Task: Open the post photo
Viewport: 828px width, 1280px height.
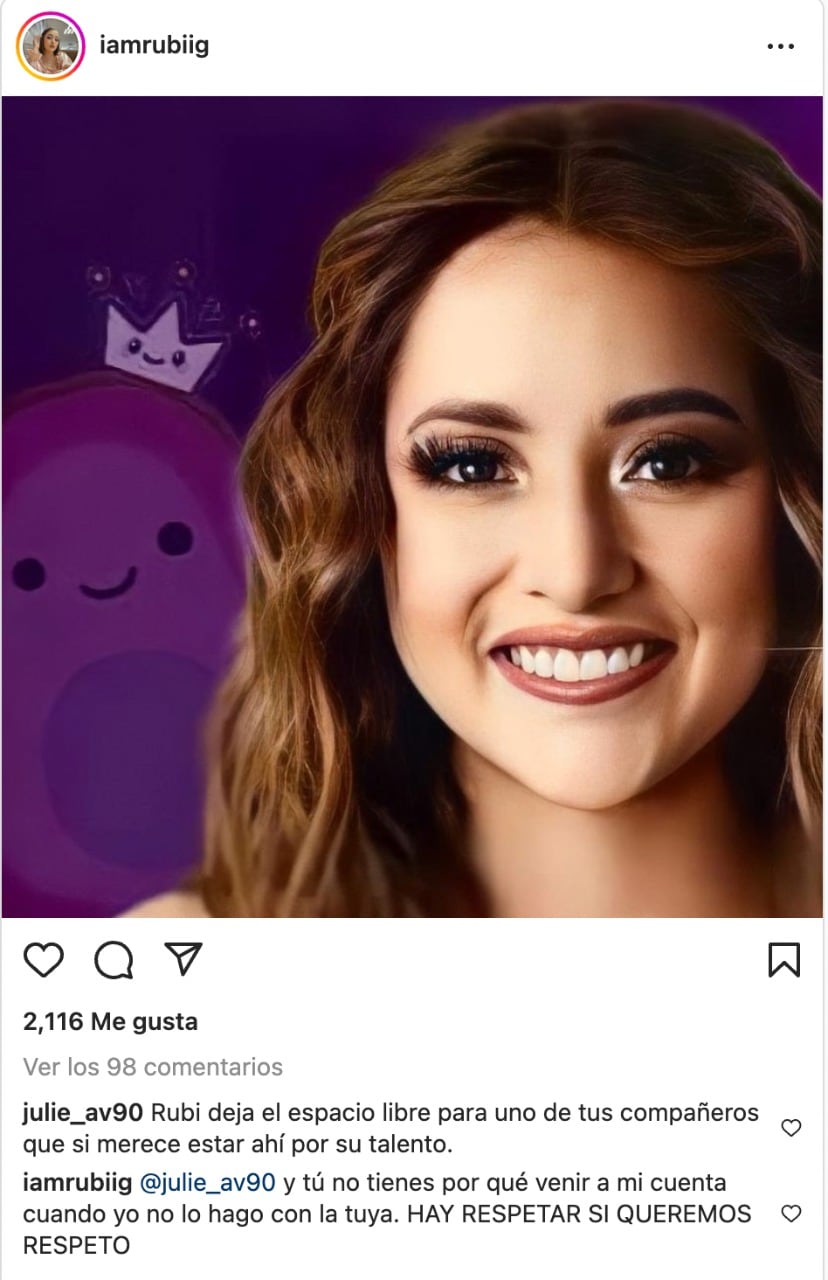Action: [x=414, y=506]
